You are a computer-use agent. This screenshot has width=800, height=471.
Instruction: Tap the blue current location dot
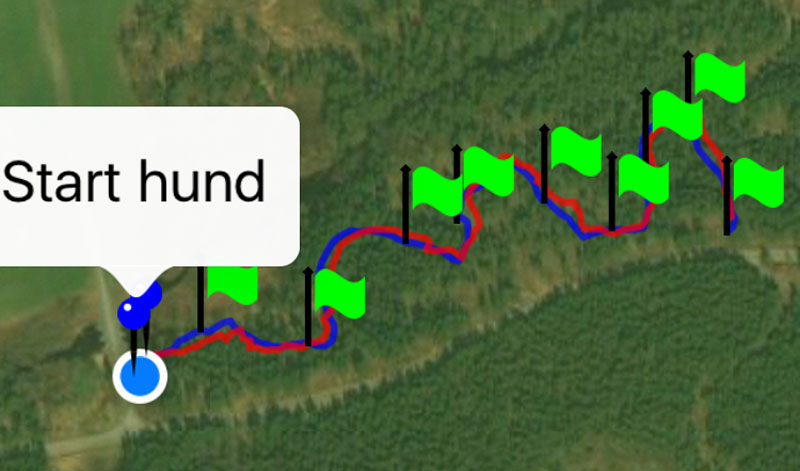(139, 377)
